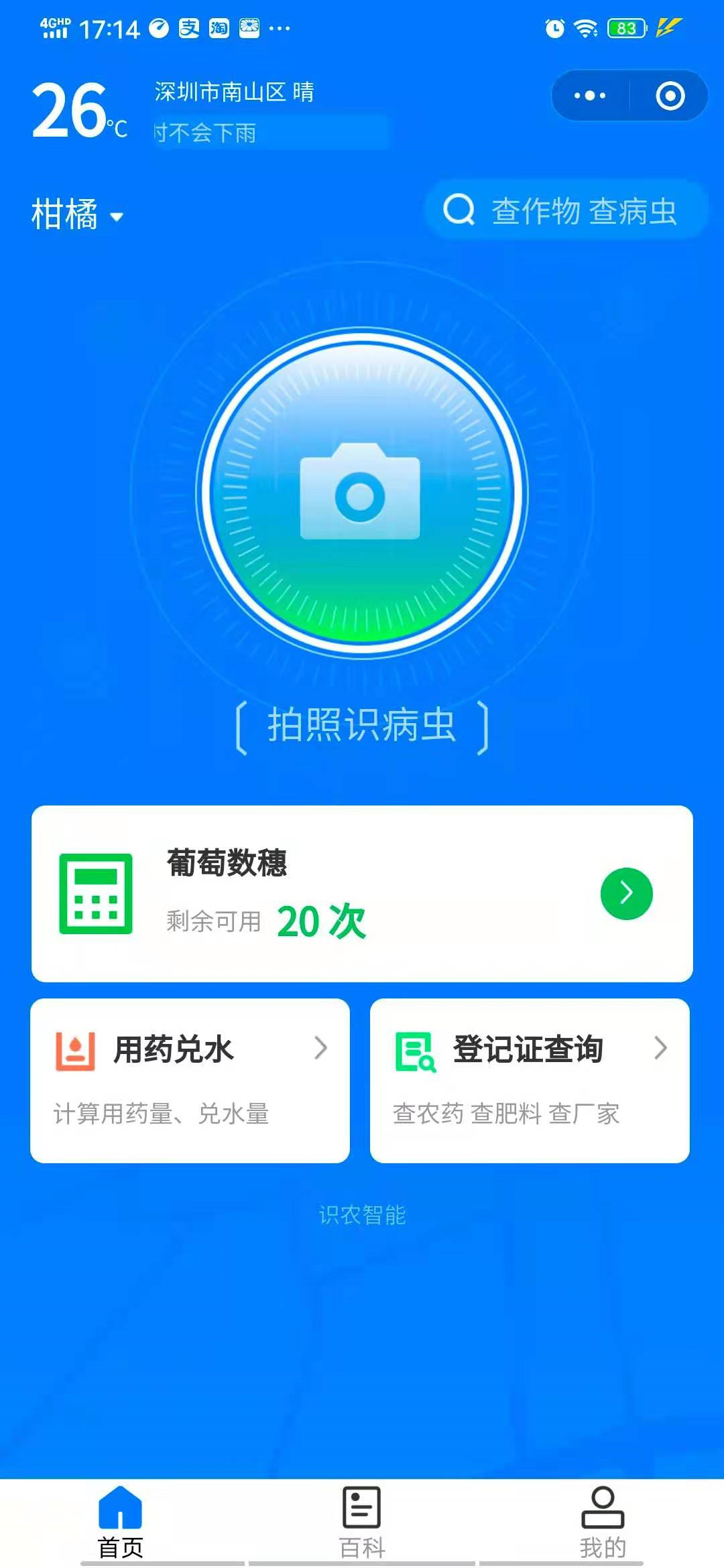The width and height of the screenshot is (724, 1568).
Task: Close the mini program with the circle icon
Action: click(670, 96)
